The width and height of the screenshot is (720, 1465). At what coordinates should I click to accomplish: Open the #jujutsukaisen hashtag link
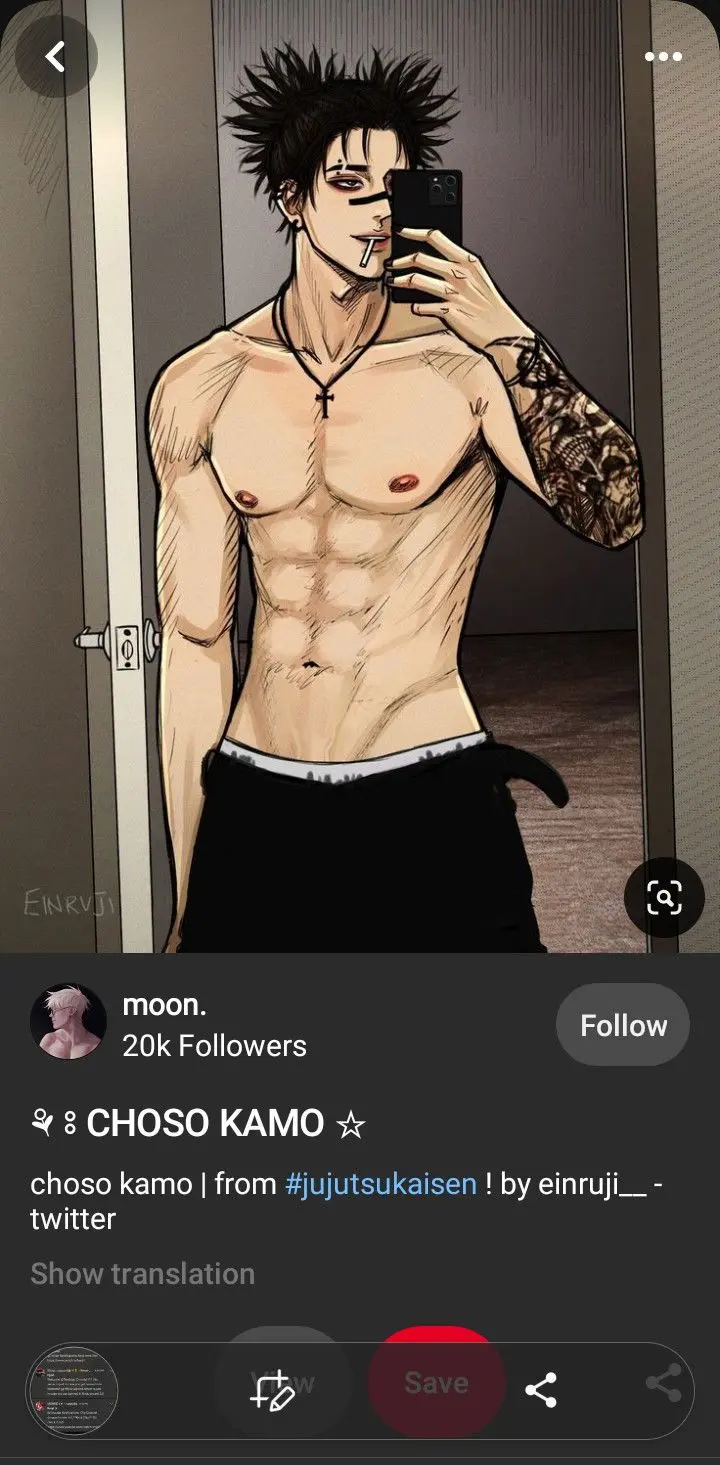click(380, 1184)
